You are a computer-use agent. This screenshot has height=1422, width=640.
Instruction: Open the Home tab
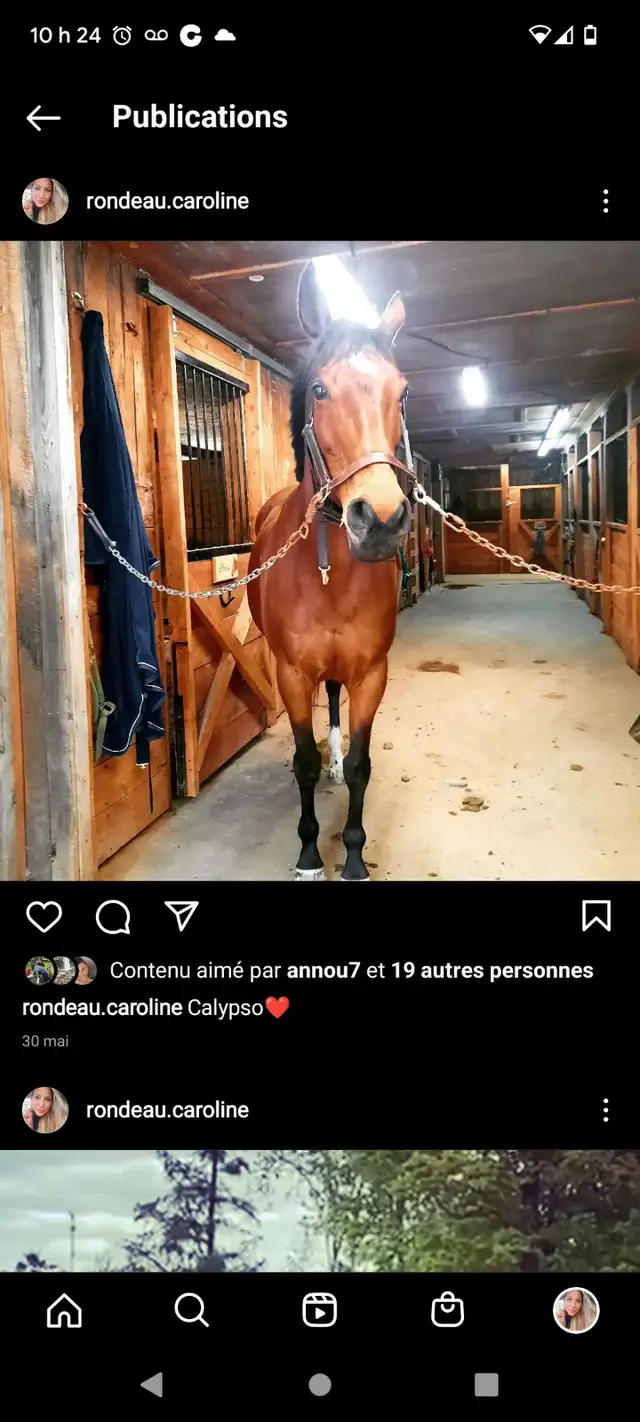[64, 1310]
